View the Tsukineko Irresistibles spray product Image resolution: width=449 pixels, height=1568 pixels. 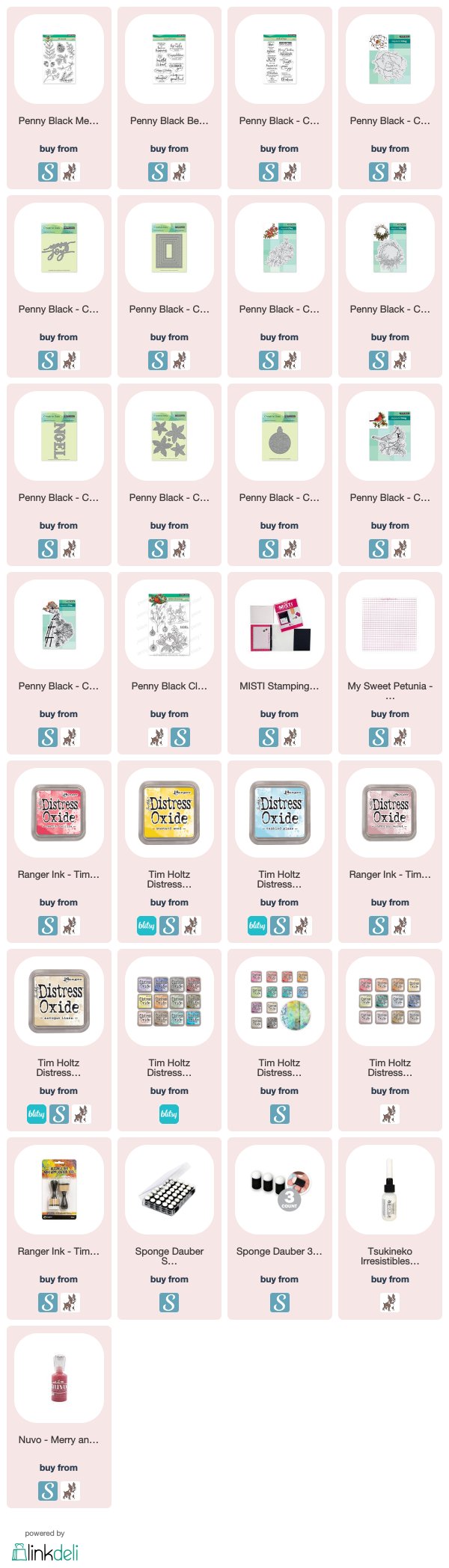pyautogui.click(x=390, y=1190)
